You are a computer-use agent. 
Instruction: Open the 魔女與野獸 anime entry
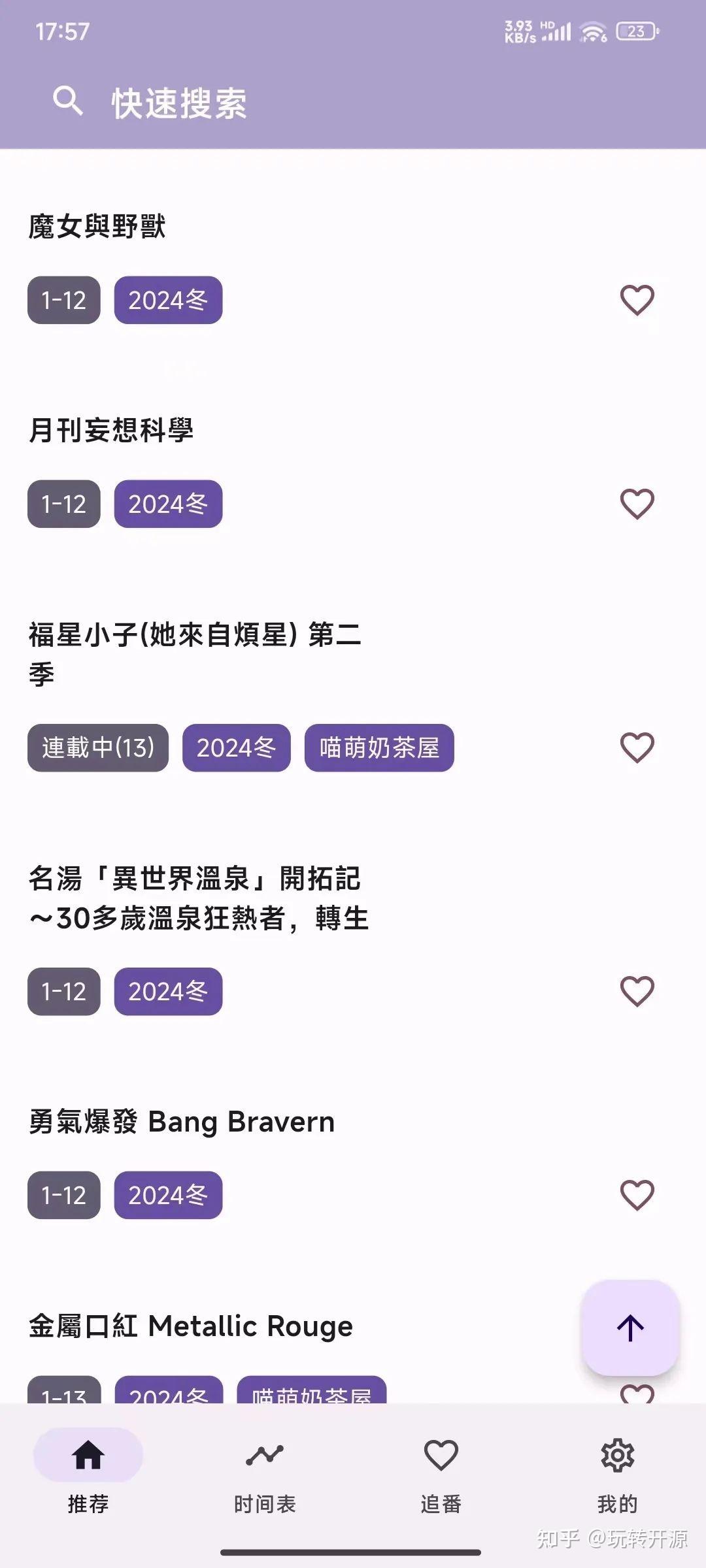(97, 227)
